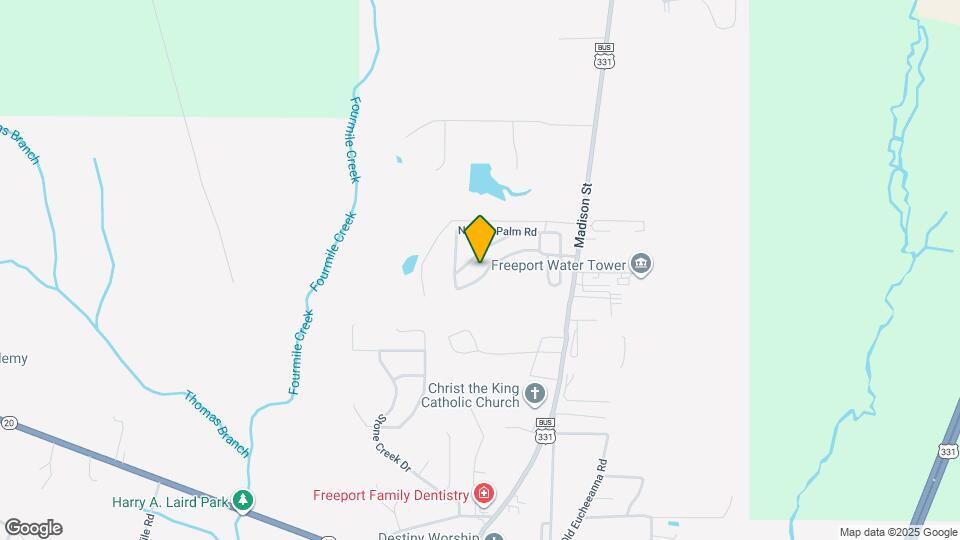Open the Google logo link
Image resolution: width=960 pixels, height=540 pixels.
coord(33,528)
